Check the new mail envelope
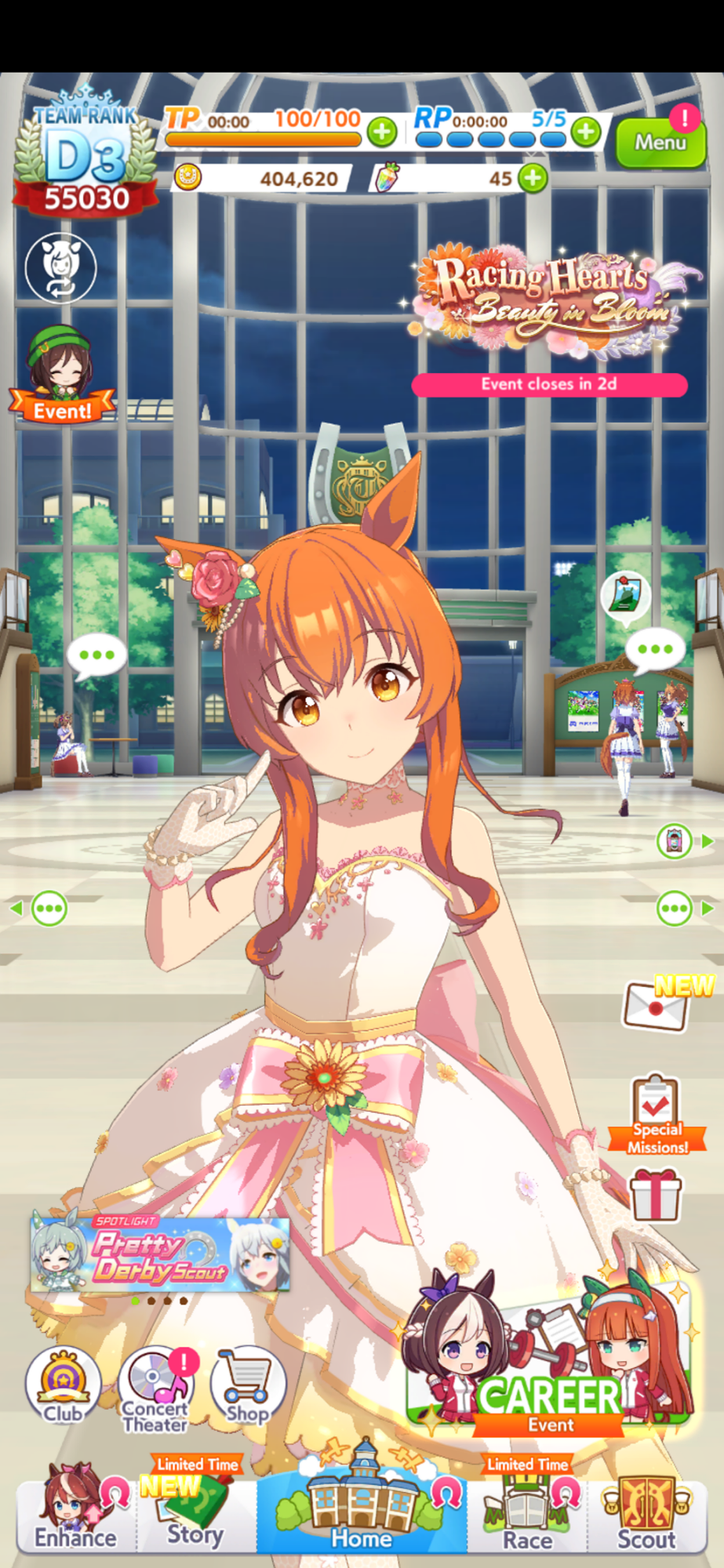This screenshot has height=1568, width=724. point(656,1006)
